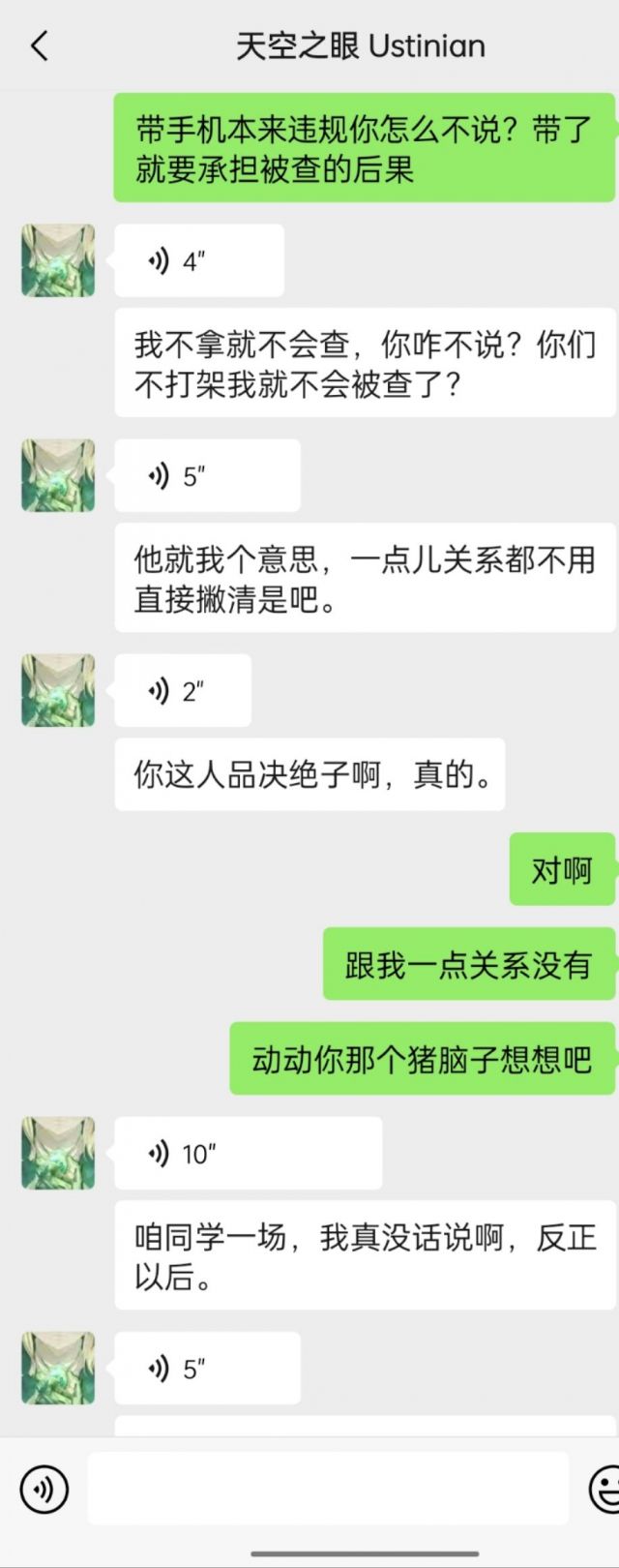Viewport: 619px width, 1568px height.
Task: Play the 10-second voice message
Action: pos(248,1153)
